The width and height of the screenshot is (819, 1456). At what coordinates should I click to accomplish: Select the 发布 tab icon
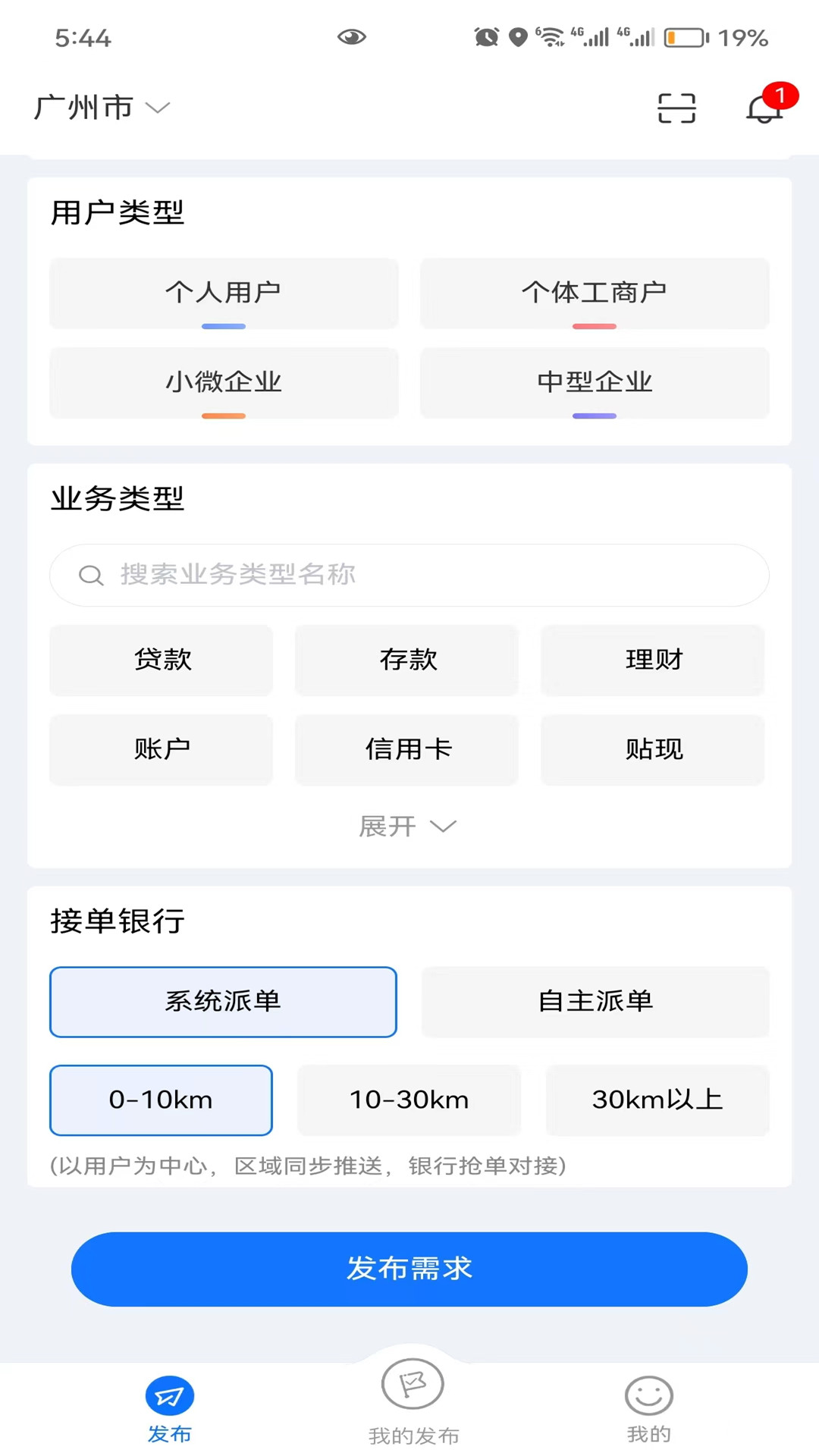point(168,1395)
